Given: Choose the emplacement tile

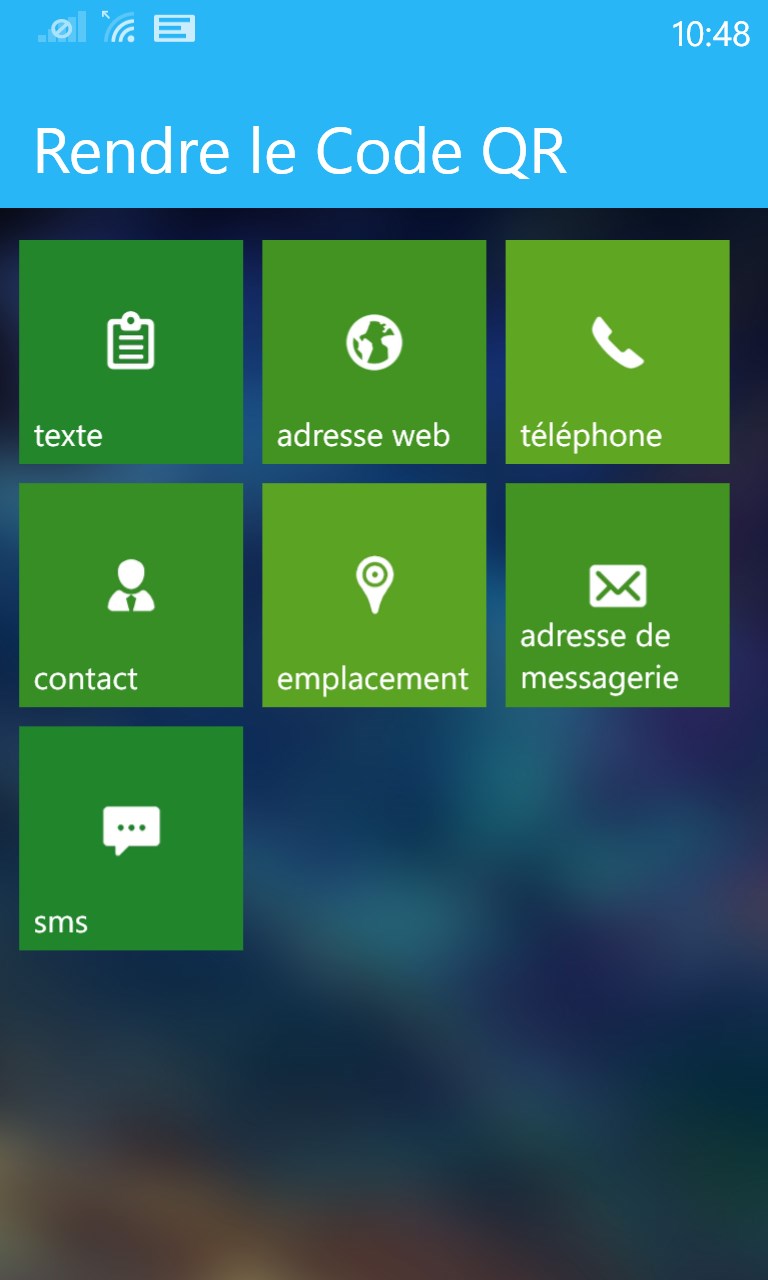Looking at the screenshot, I should (373, 594).
